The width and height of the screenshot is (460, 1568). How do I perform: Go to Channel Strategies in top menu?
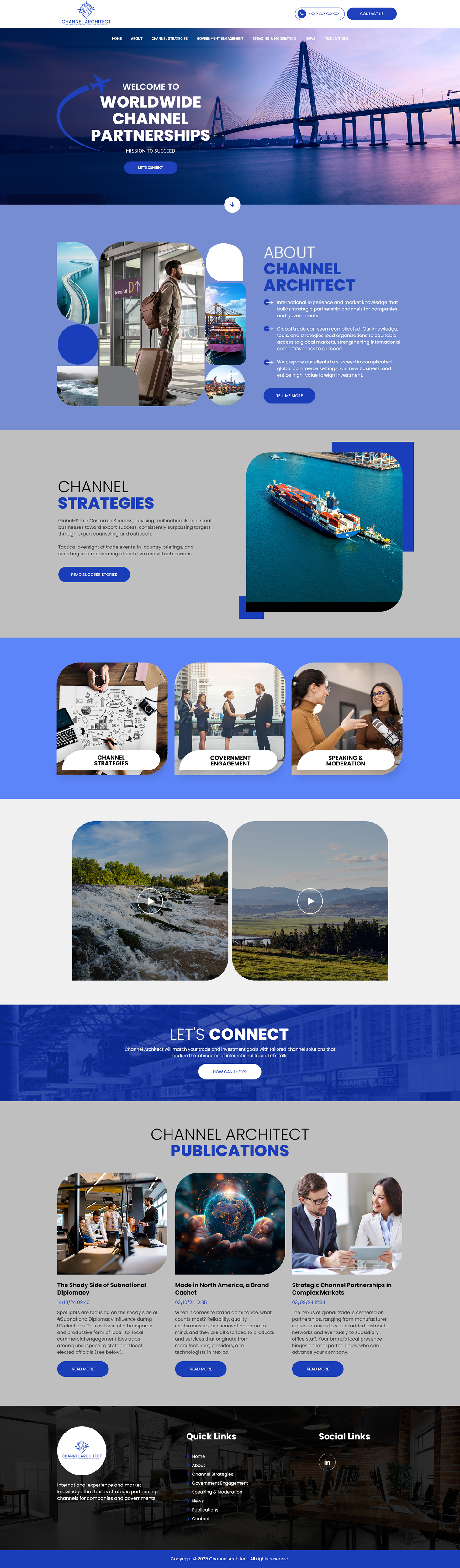[169, 38]
